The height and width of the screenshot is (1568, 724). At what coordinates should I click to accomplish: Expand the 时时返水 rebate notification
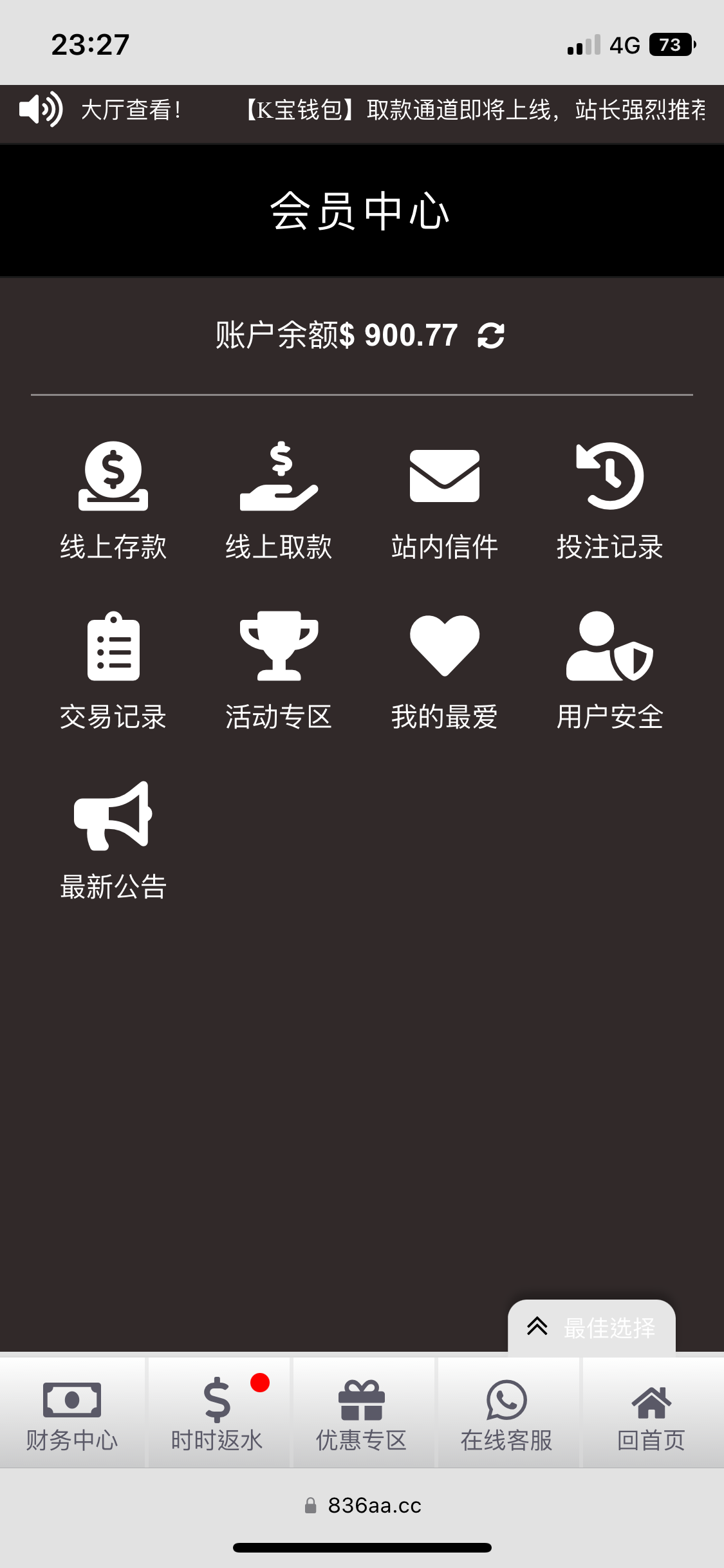218,1410
